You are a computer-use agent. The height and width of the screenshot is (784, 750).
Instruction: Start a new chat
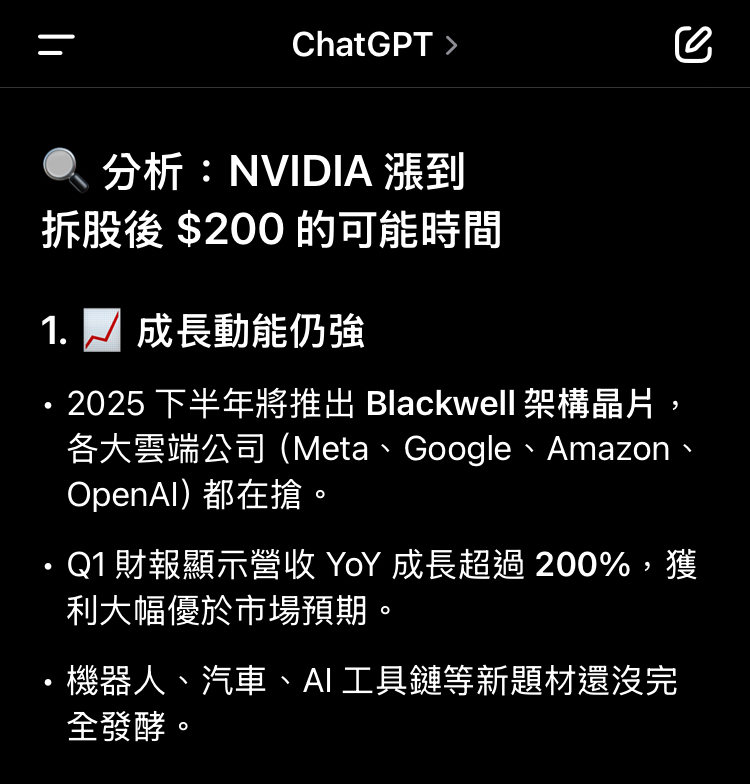[693, 44]
